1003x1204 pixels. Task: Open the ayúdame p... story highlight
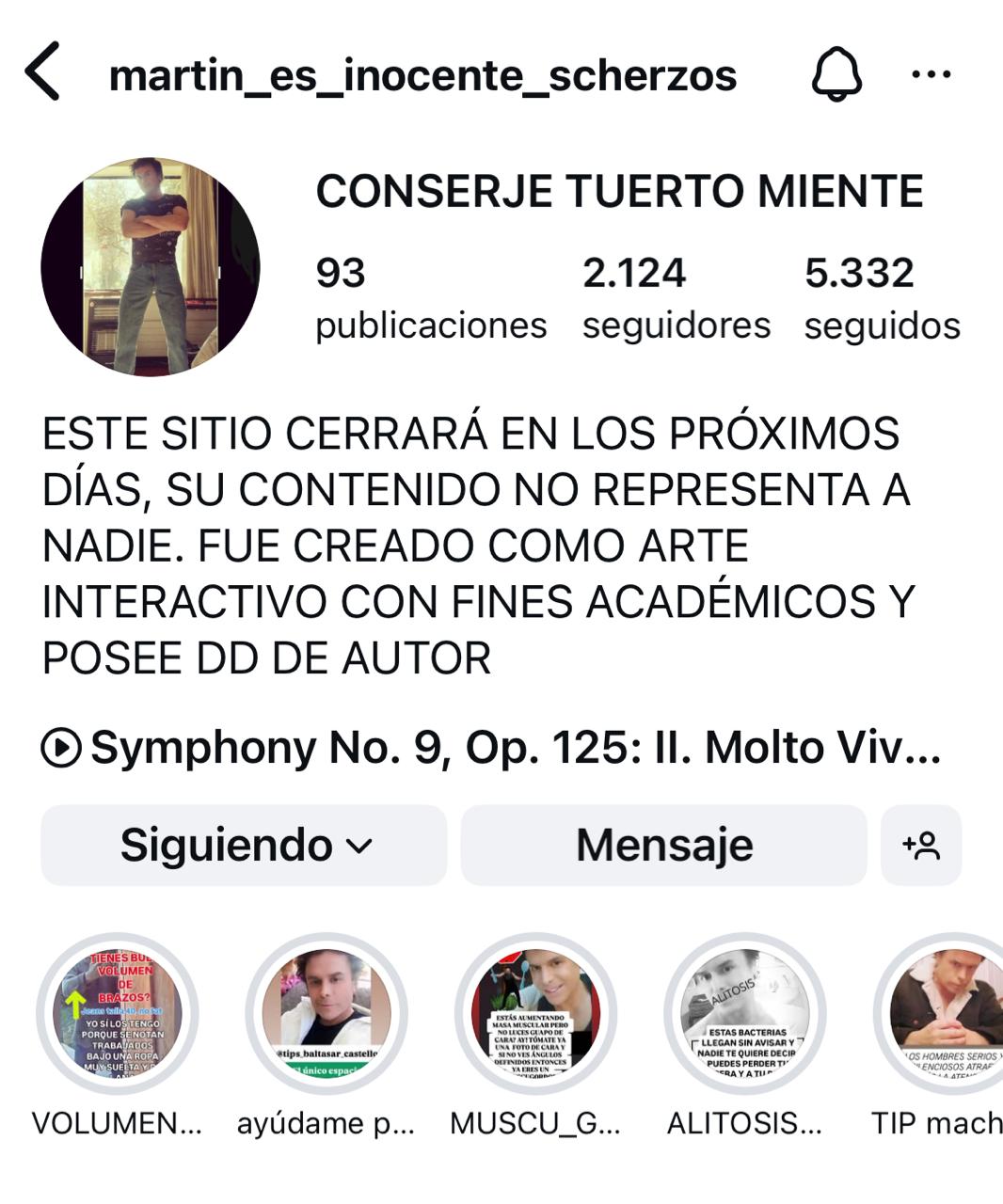coord(326,1014)
